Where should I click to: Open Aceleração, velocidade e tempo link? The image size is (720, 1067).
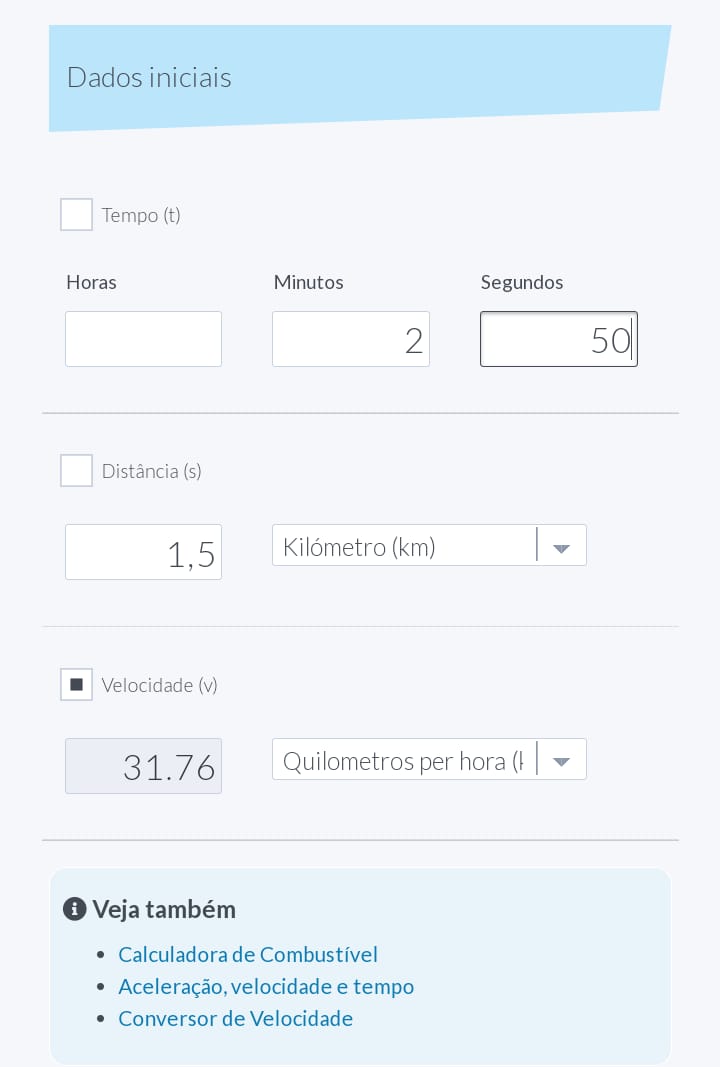266,987
